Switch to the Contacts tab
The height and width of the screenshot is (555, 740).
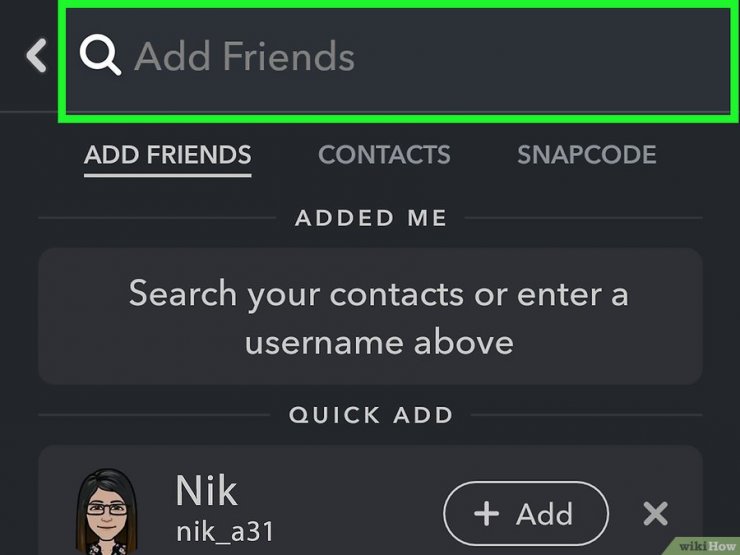(384, 155)
